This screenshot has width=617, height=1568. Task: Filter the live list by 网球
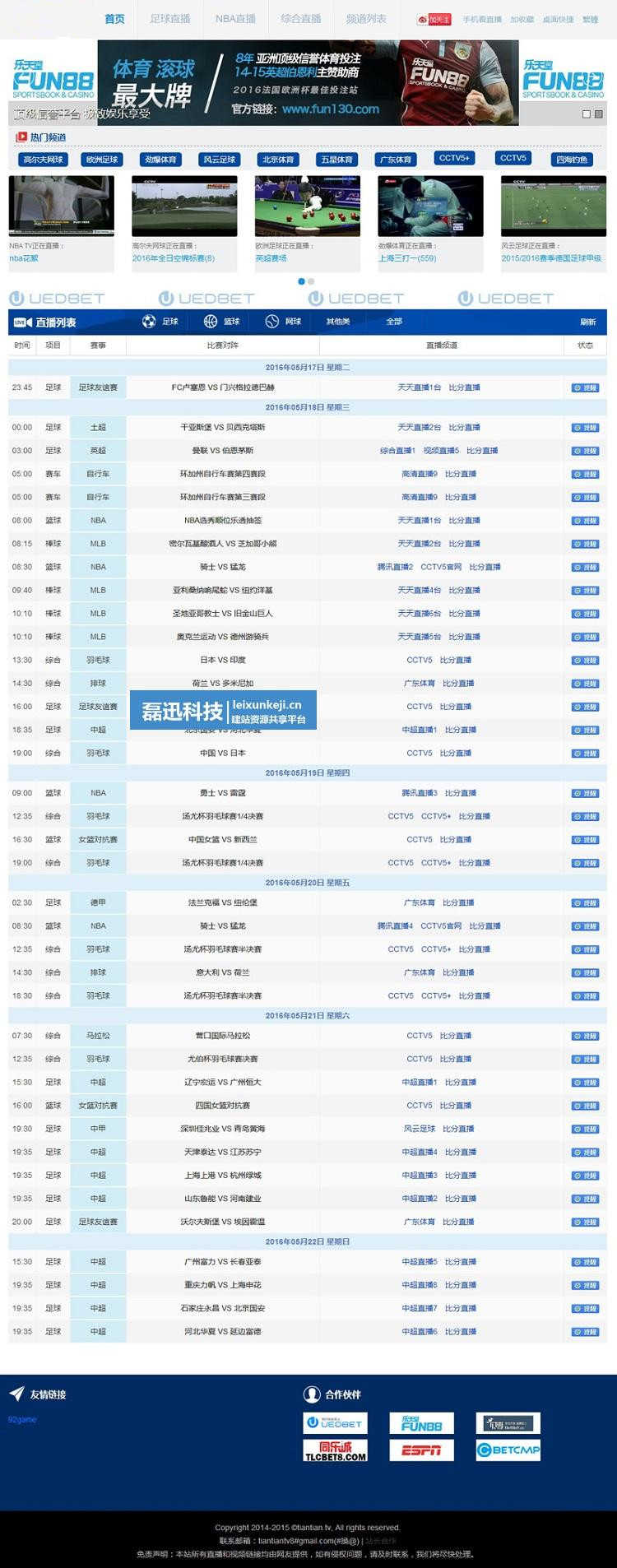(284, 322)
